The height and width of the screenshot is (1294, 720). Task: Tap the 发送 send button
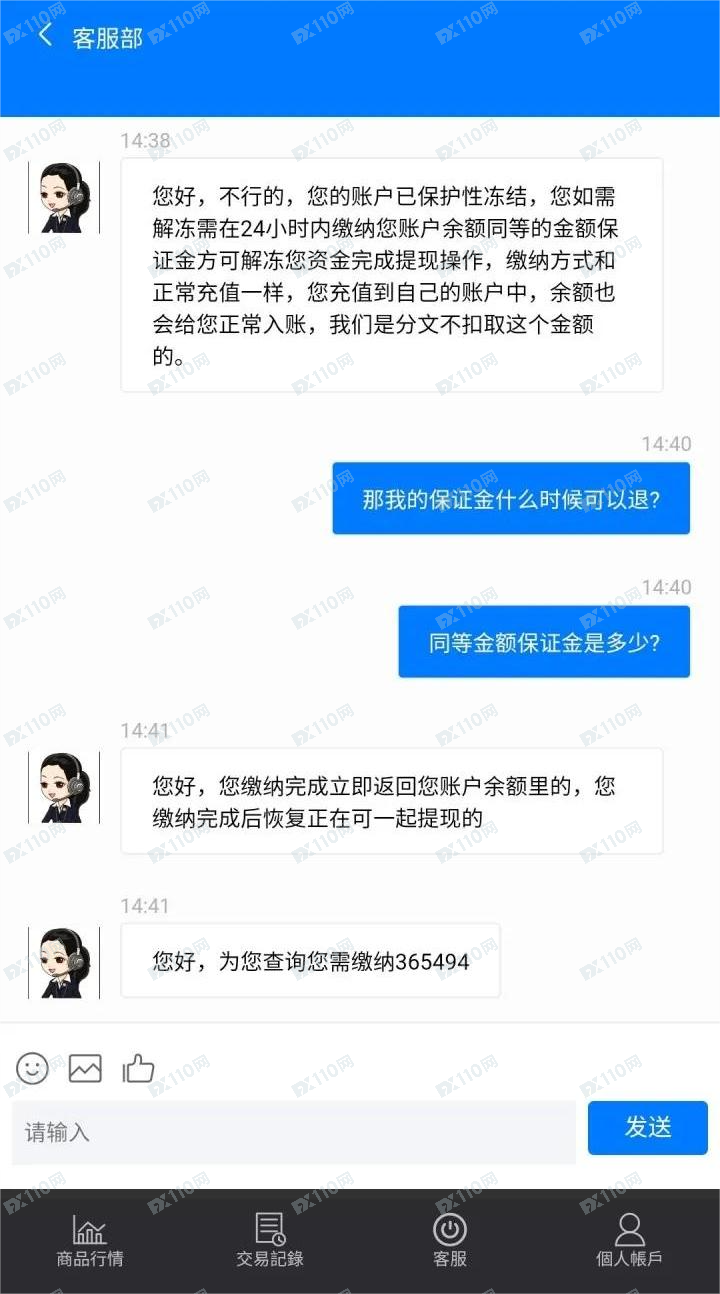(x=647, y=1128)
